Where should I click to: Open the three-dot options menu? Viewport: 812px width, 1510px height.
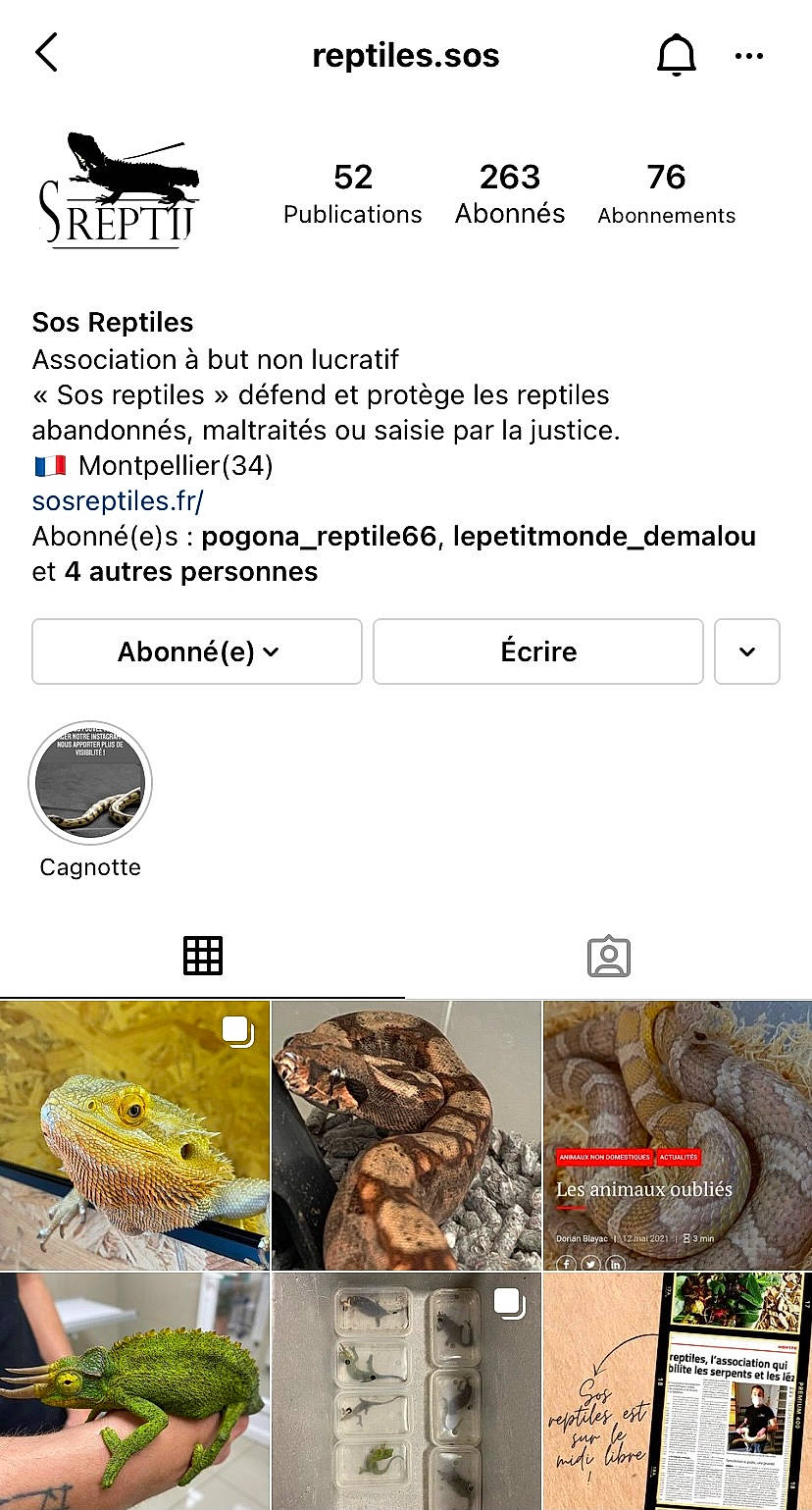coord(748,56)
